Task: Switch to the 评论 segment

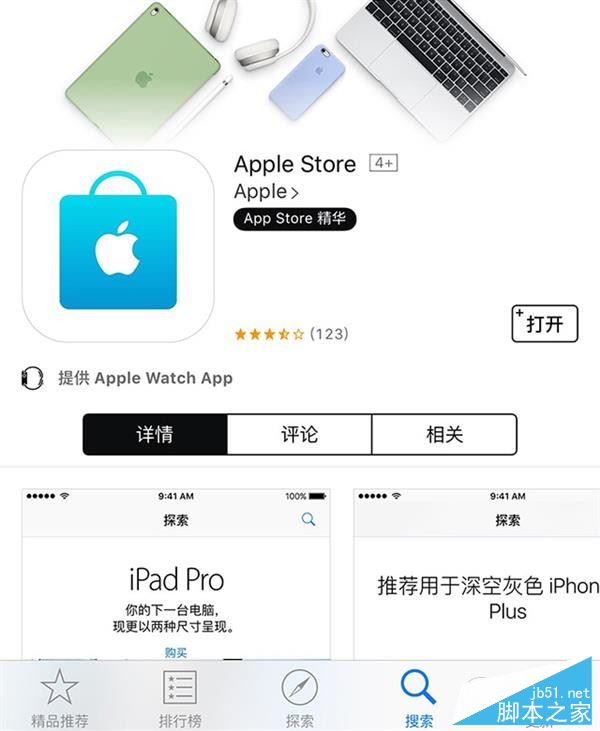Action: pyautogui.click(x=299, y=435)
